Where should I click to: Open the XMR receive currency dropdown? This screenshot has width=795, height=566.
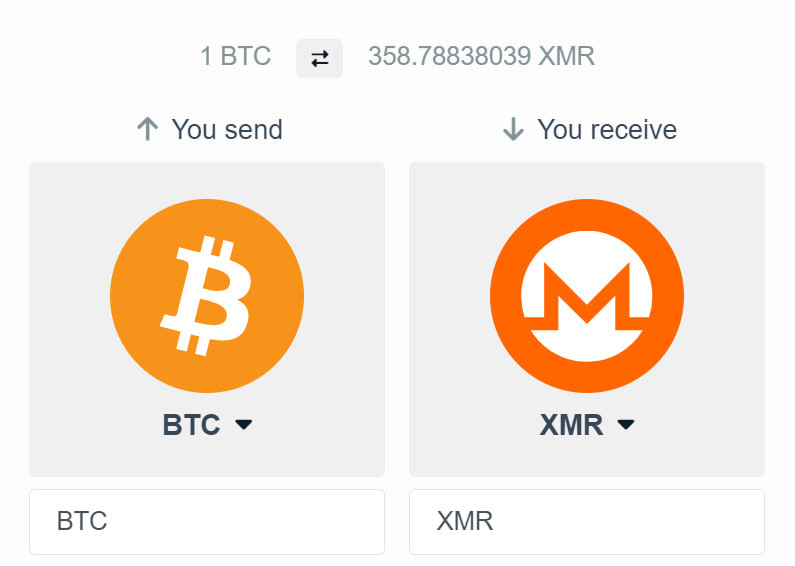coord(587,425)
